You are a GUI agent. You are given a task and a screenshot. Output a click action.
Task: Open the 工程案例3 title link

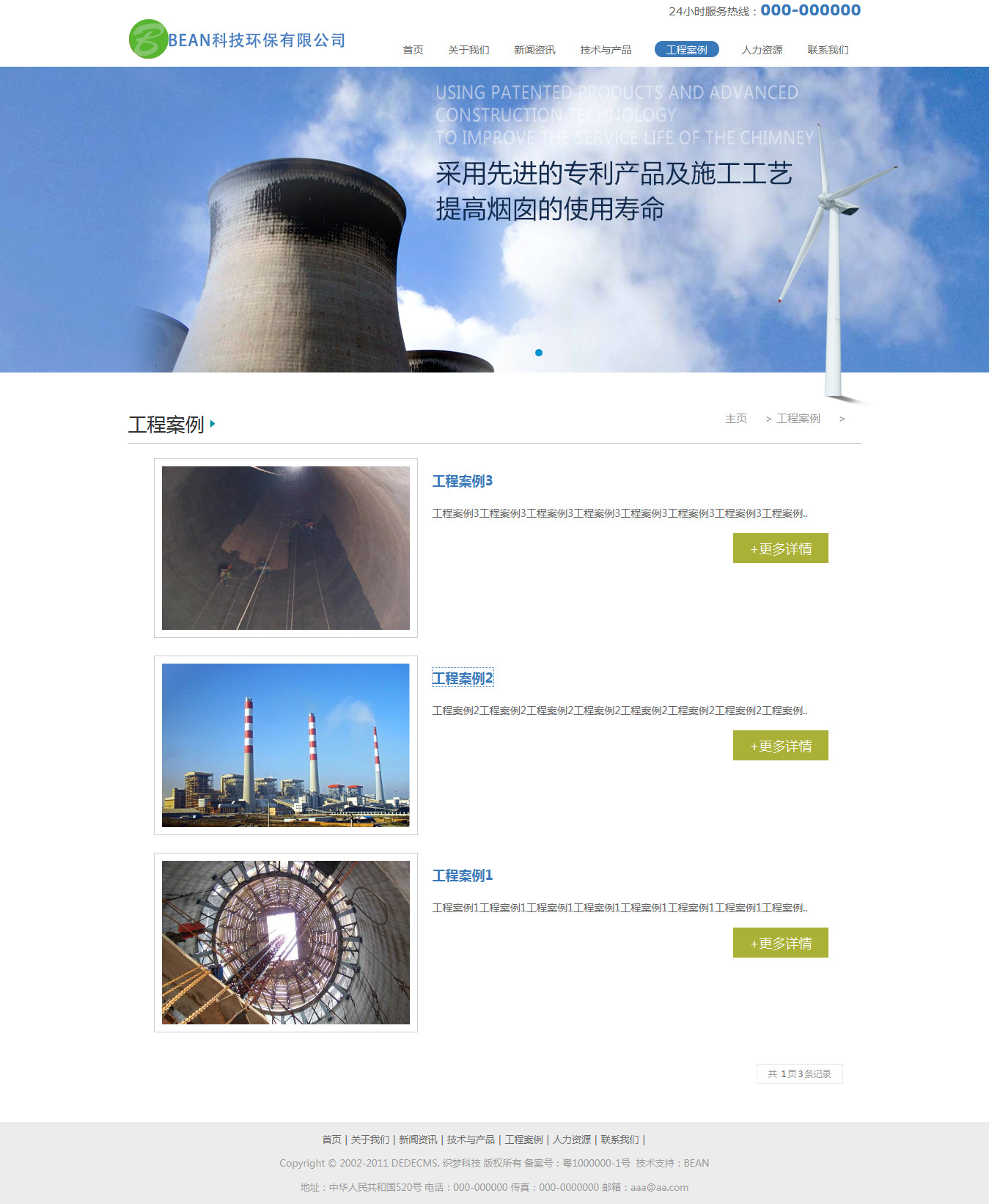[x=463, y=481]
